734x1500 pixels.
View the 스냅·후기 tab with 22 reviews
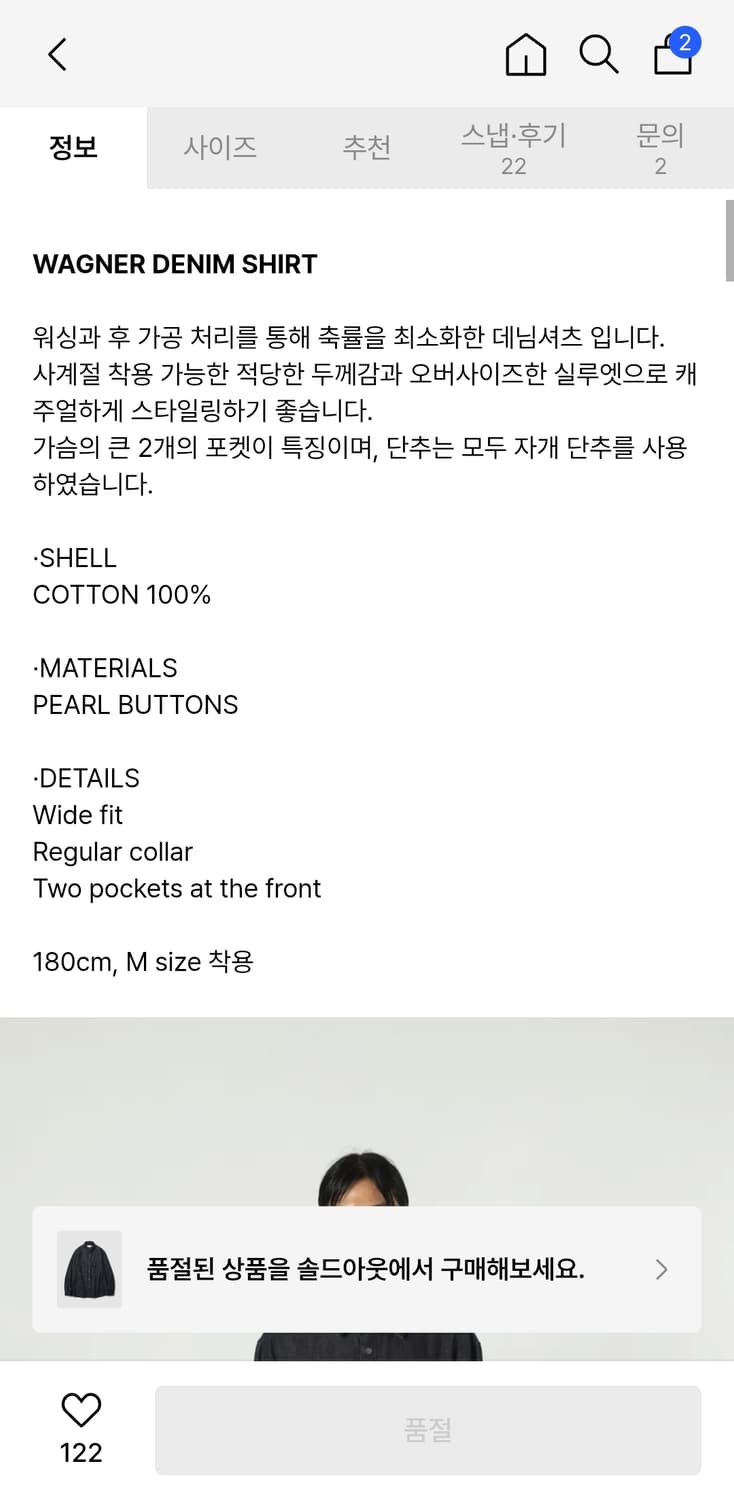click(513, 147)
